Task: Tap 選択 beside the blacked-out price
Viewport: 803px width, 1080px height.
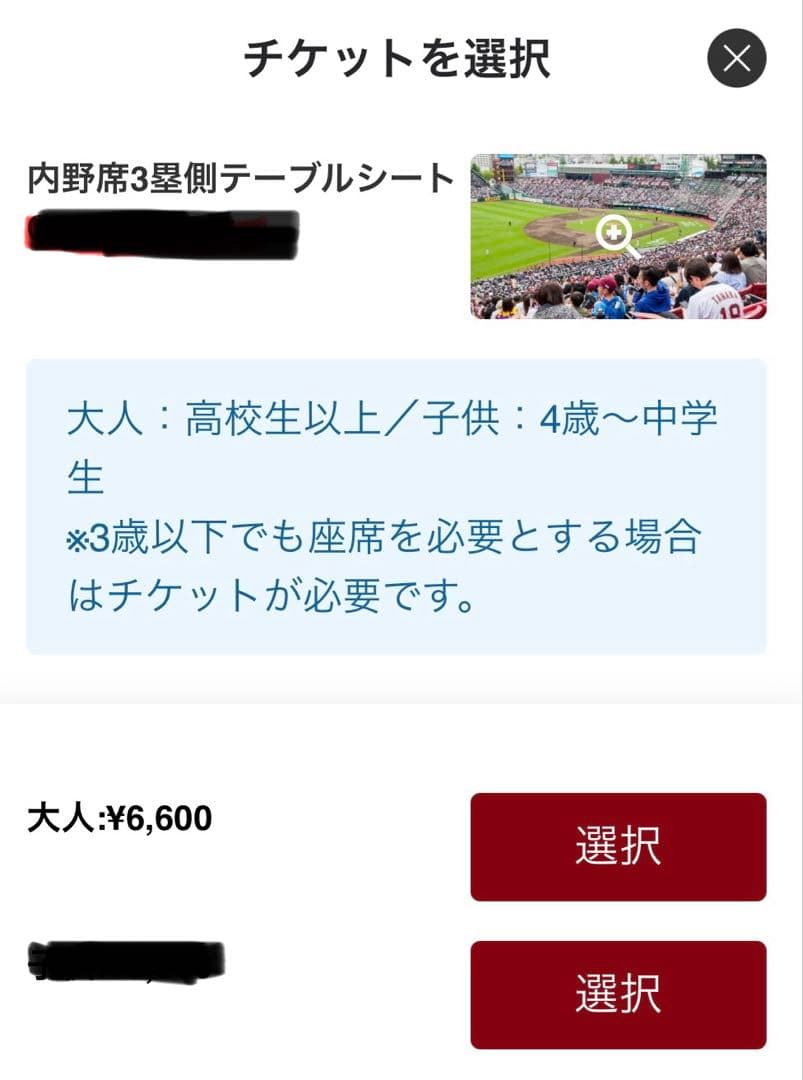Action: 618,995
